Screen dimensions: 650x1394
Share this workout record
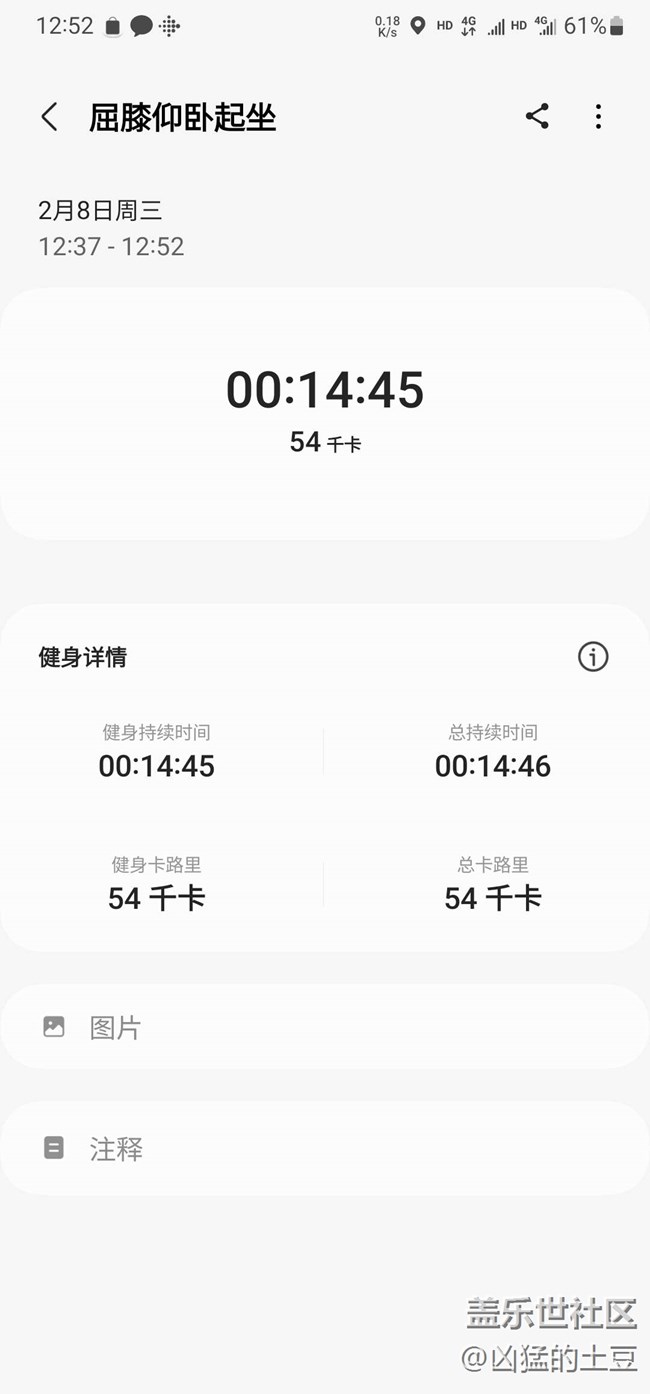coord(537,117)
